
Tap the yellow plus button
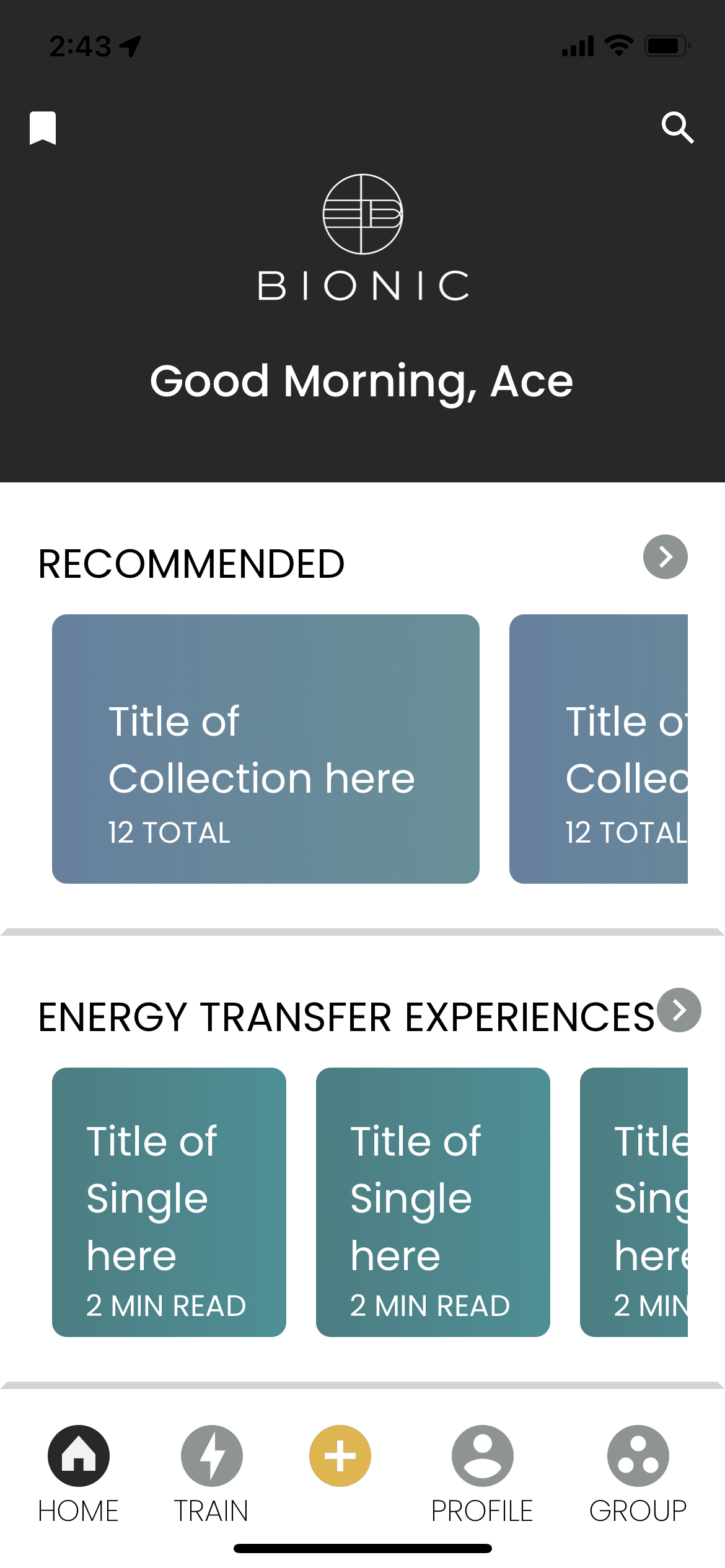coord(340,1456)
